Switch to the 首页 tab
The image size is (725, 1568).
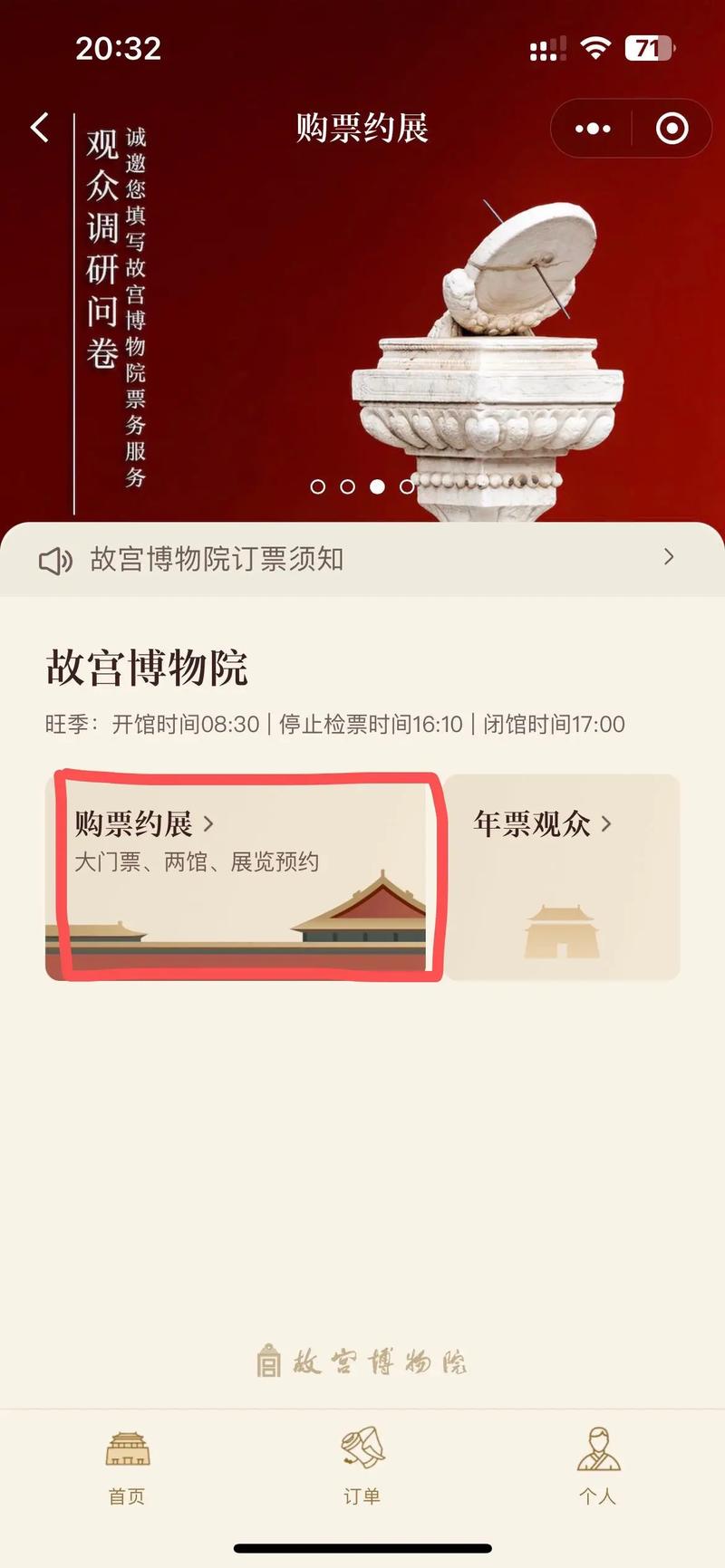(x=127, y=1466)
